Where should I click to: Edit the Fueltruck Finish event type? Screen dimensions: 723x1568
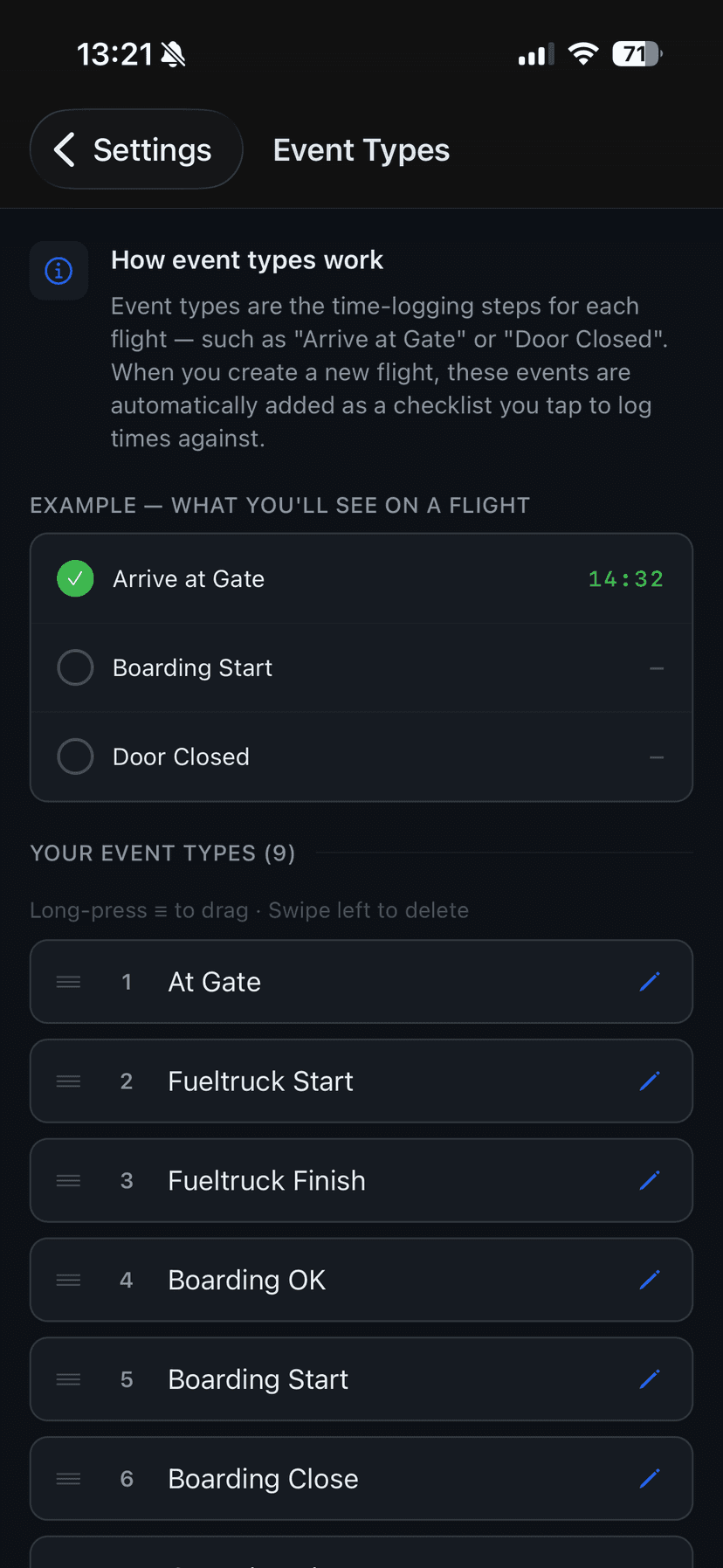(x=650, y=1180)
